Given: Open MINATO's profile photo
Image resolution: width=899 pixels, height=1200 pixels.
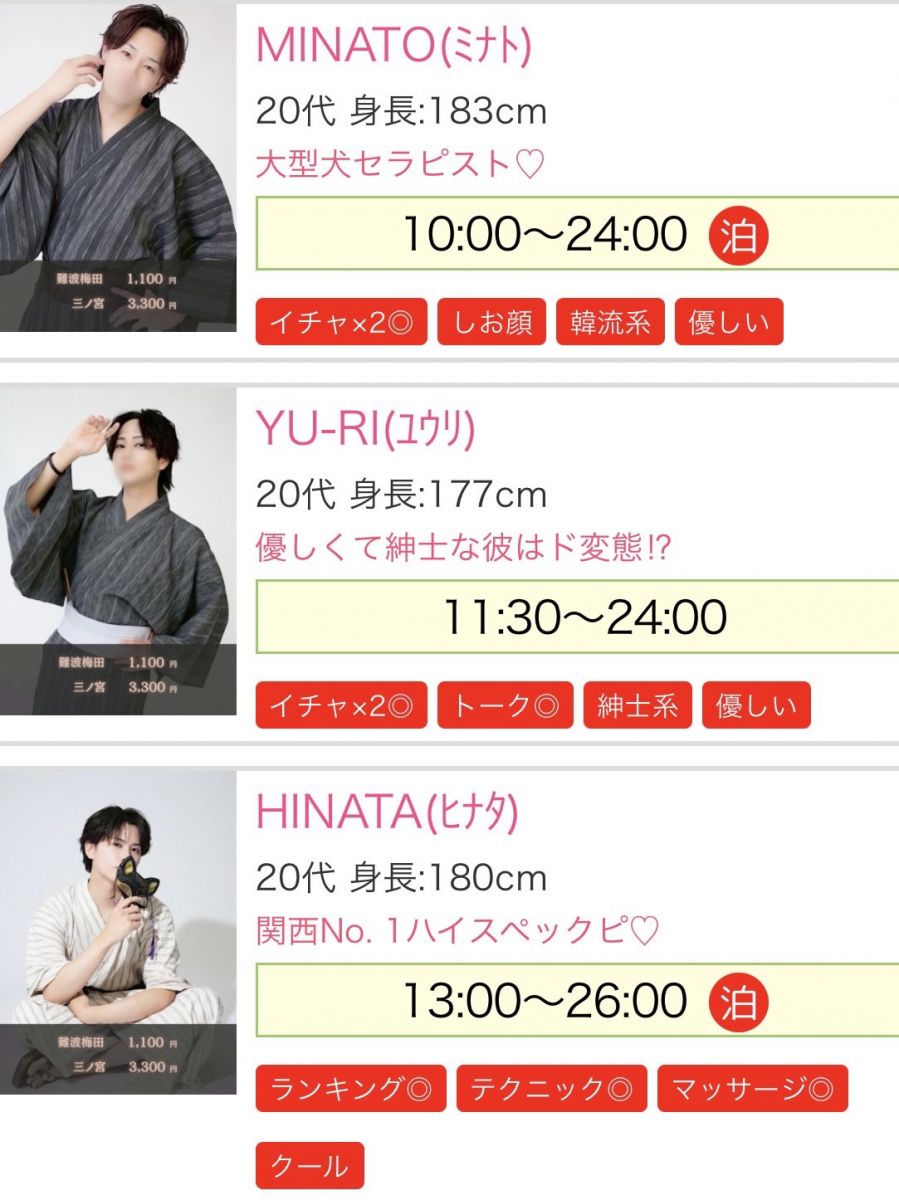Looking at the screenshot, I should coord(118,167).
